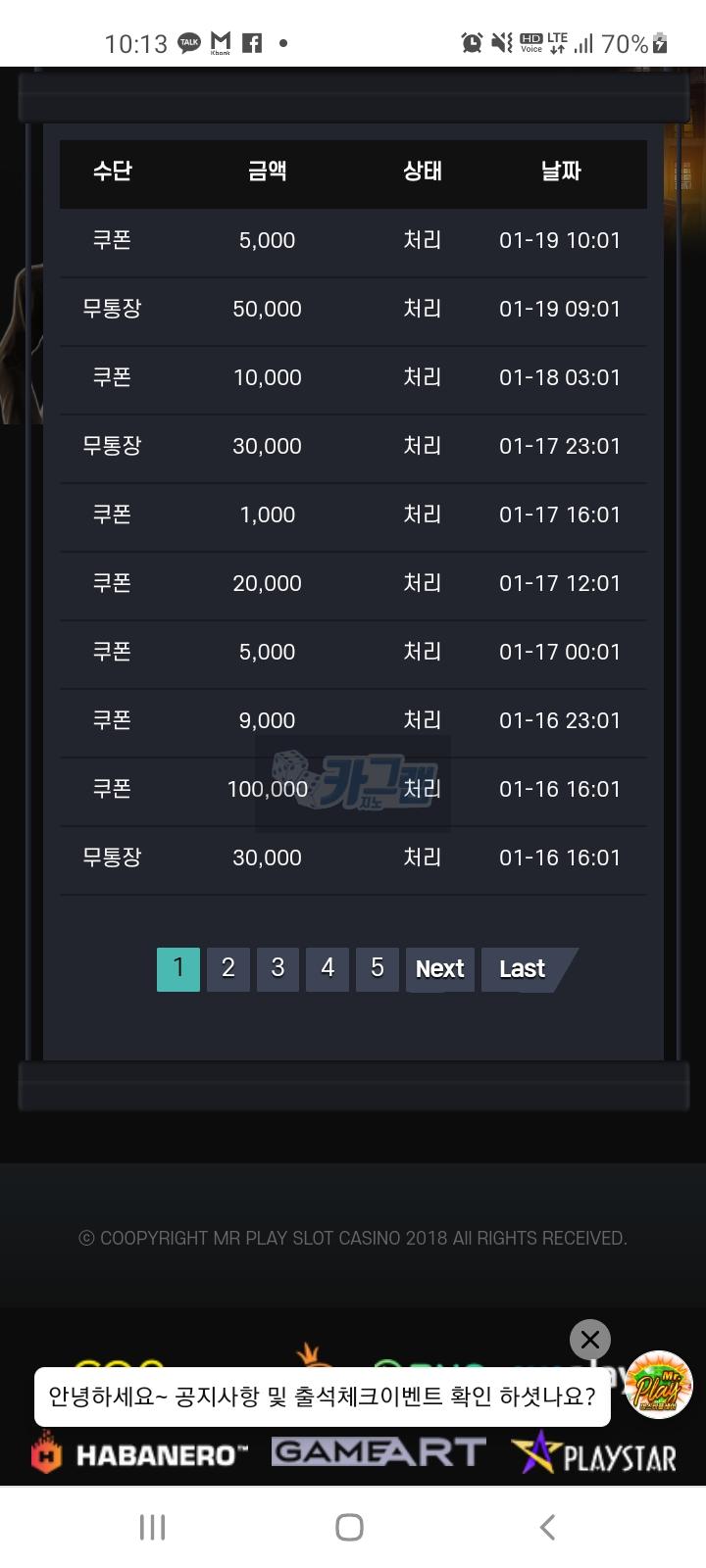Open page 4 in pagination
This screenshot has width=706, height=1568.
(328, 969)
